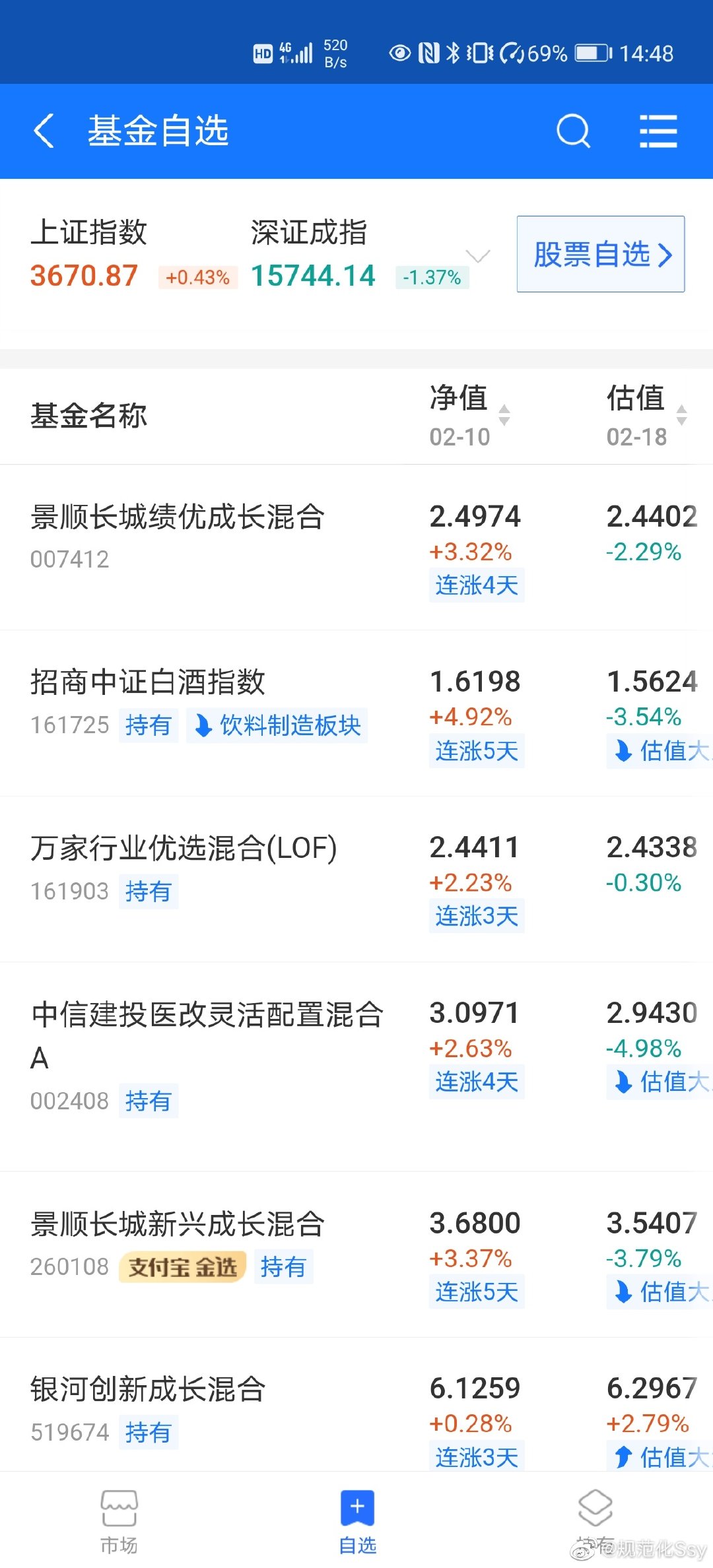The image size is (713, 1568).
Task: Tap the 自选 plus-bookmark icon at bottom
Action: (x=356, y=1508)
